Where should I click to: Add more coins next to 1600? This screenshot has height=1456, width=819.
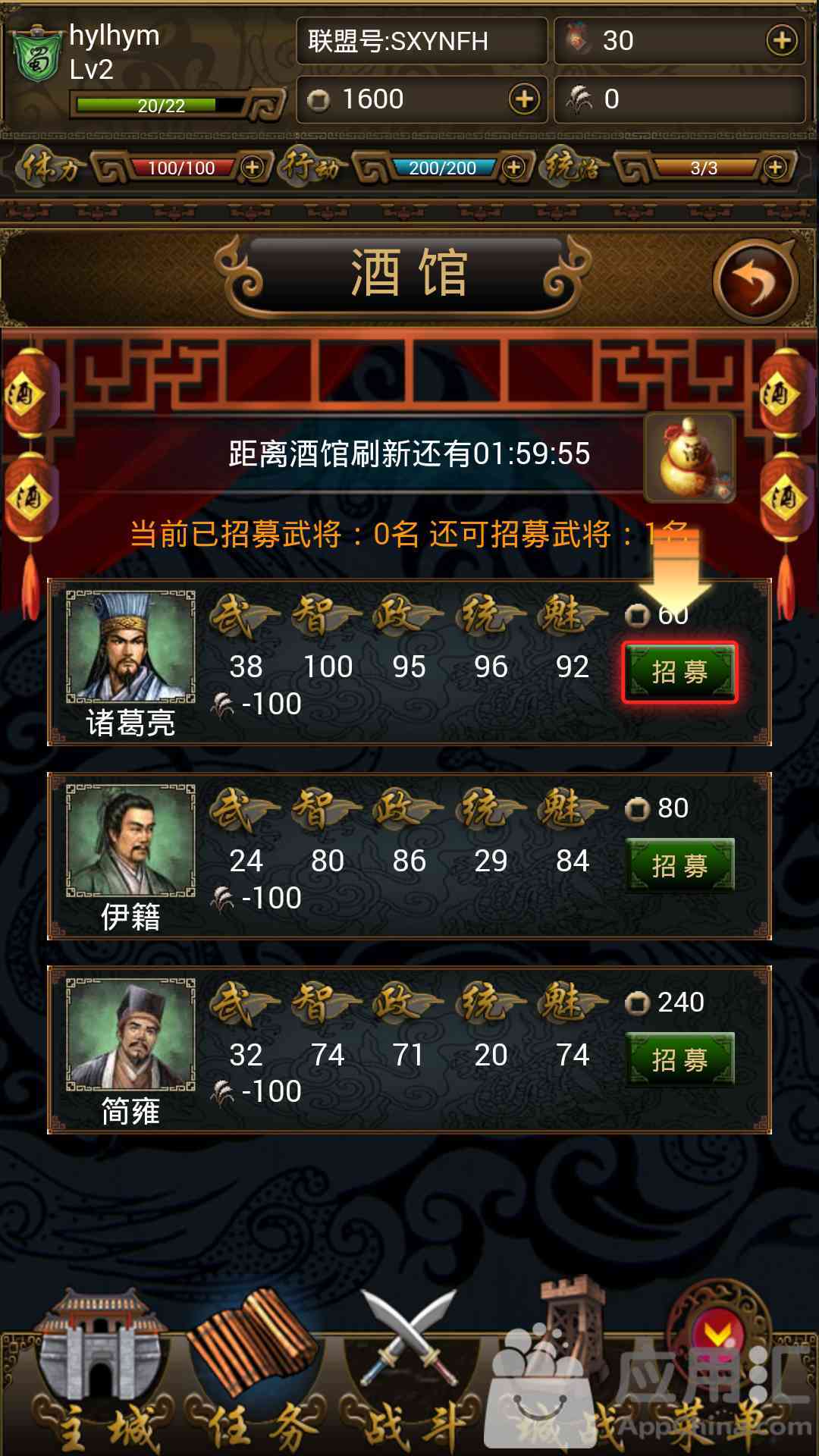point(524,99)
